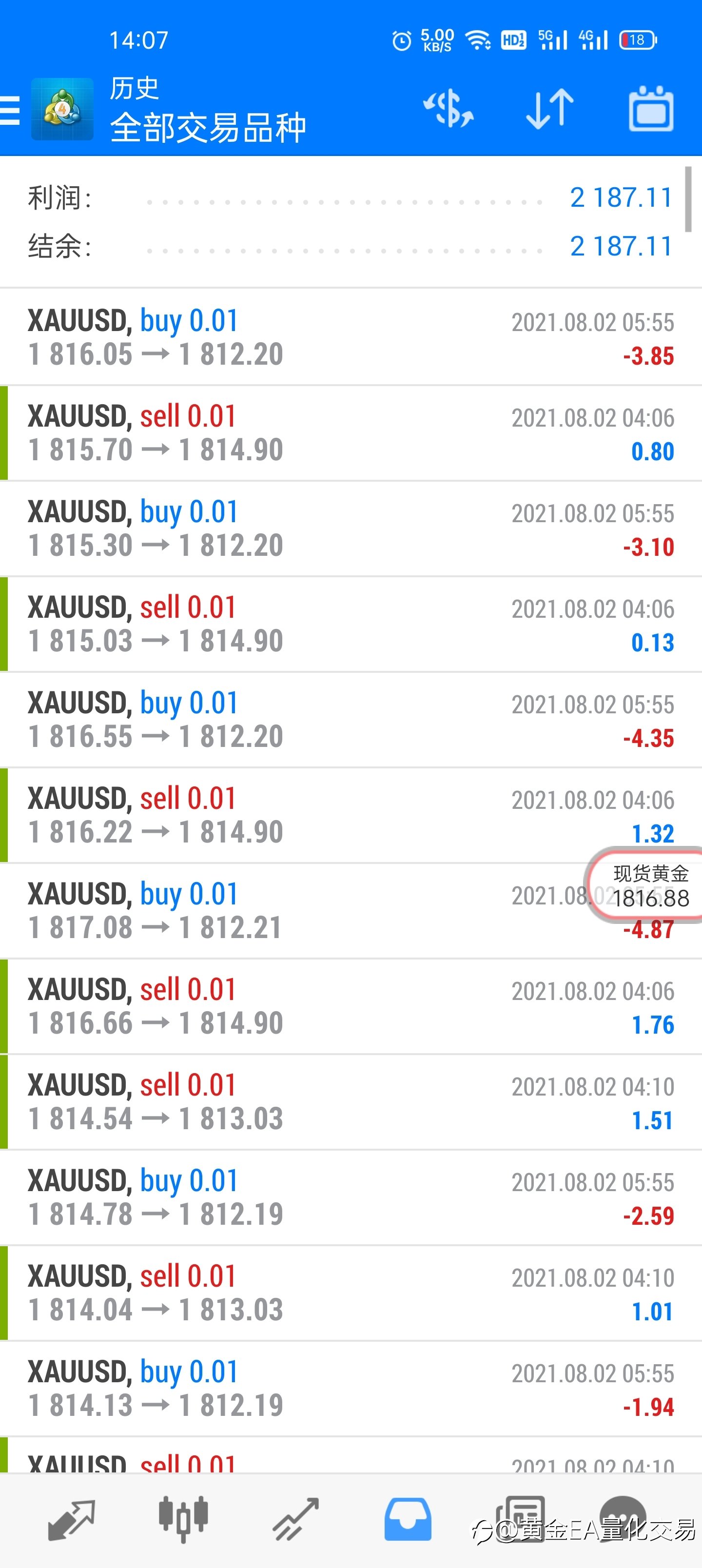Tap the floating spot gold price bubble
702x1568 pixels.
click(x=646, y=885)
